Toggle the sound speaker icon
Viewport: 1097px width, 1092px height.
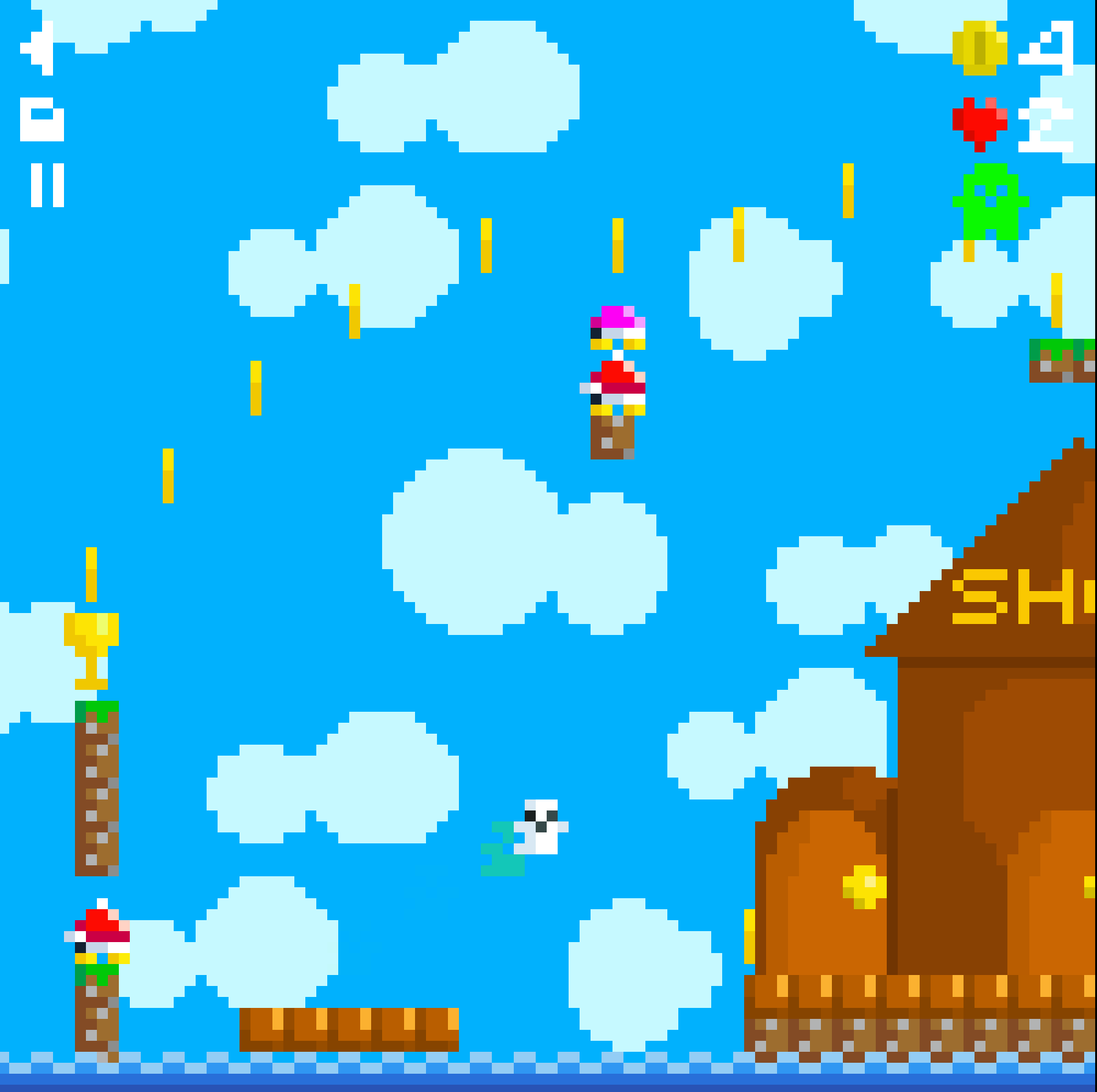coord(38,48)
